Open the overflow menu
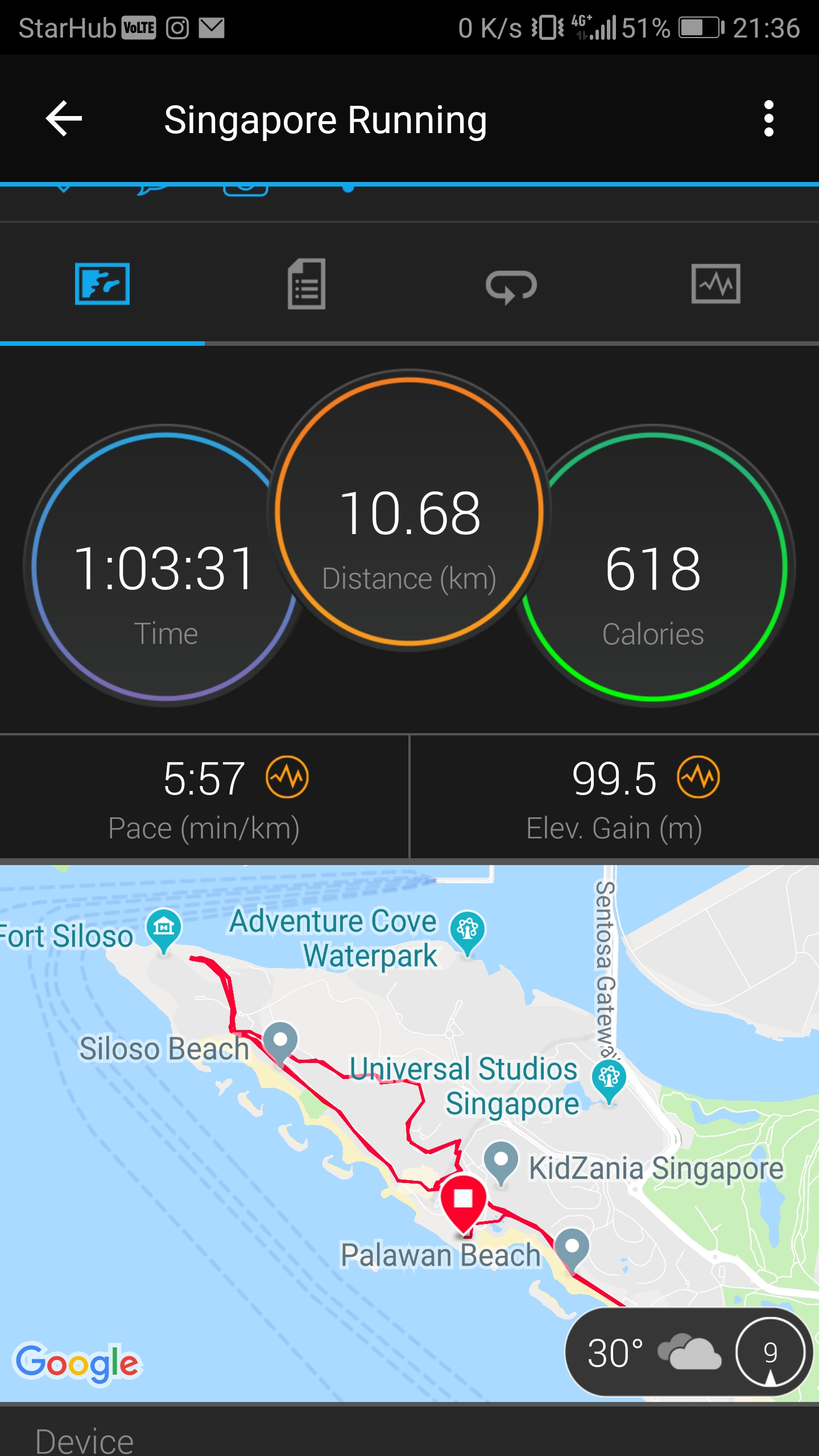The height and width of the screenshot is (1456, 819). tap(768, 119)
